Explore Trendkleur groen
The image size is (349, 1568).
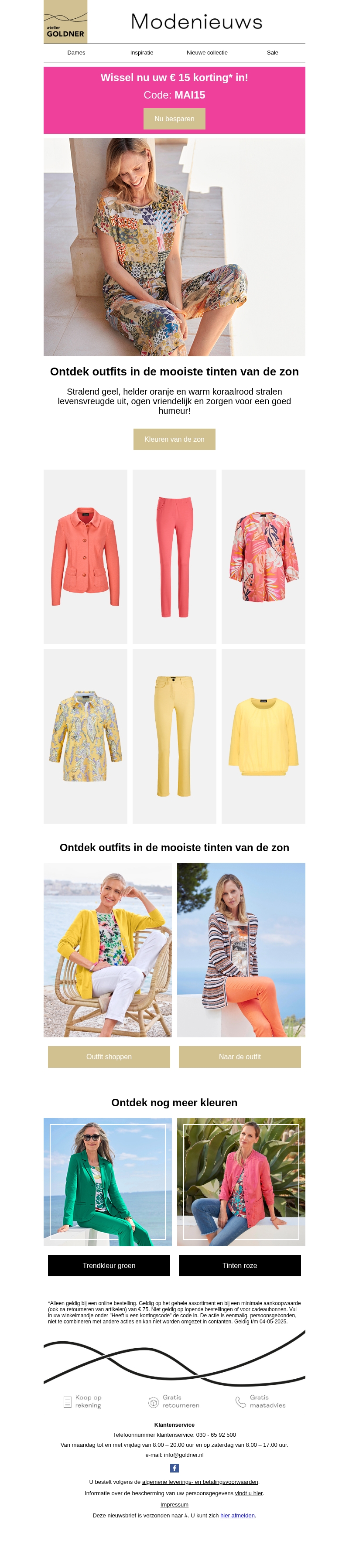coord(109,1265)
